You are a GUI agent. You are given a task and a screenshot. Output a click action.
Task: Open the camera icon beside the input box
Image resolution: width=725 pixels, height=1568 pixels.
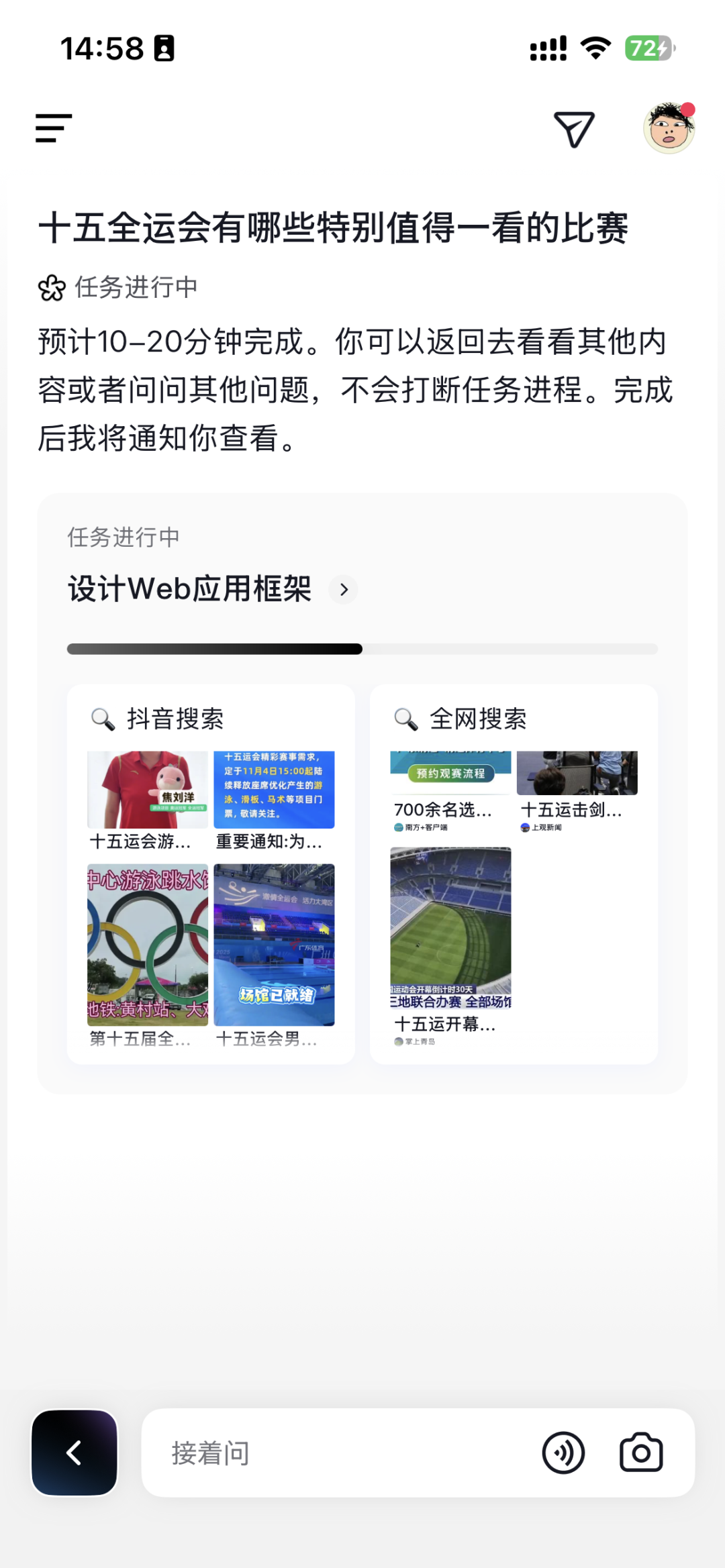pyautogui.click(x=641, y=1453)
